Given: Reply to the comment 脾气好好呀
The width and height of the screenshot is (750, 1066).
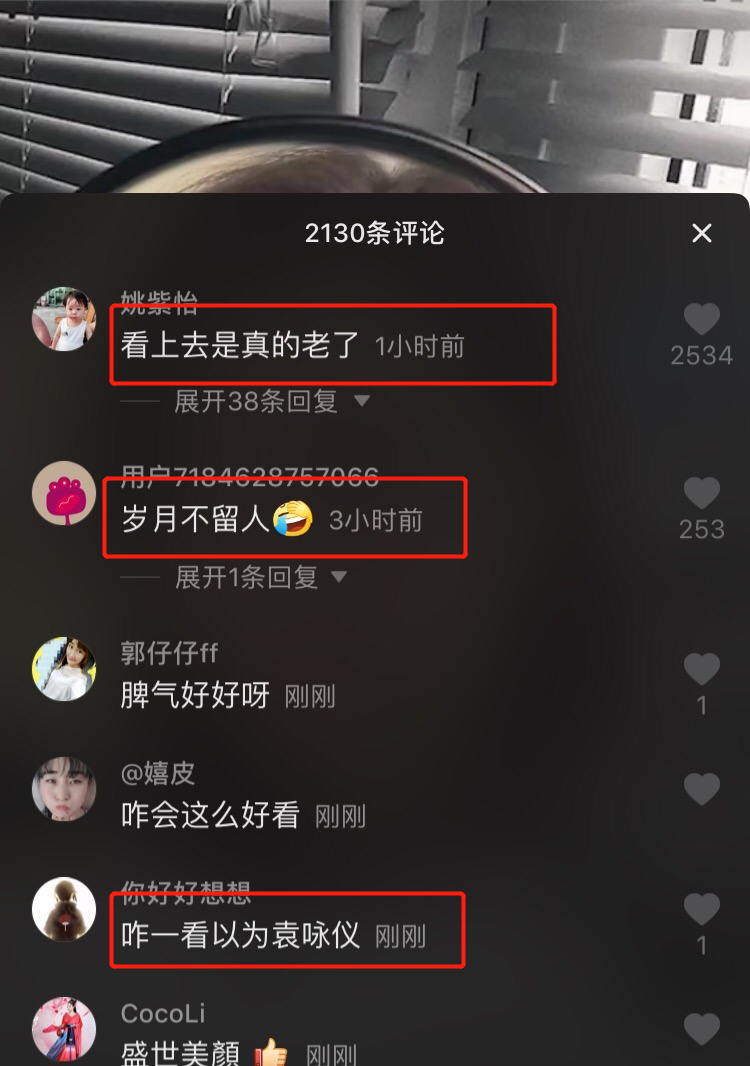Looking at the screenshot, I should 196,696.
